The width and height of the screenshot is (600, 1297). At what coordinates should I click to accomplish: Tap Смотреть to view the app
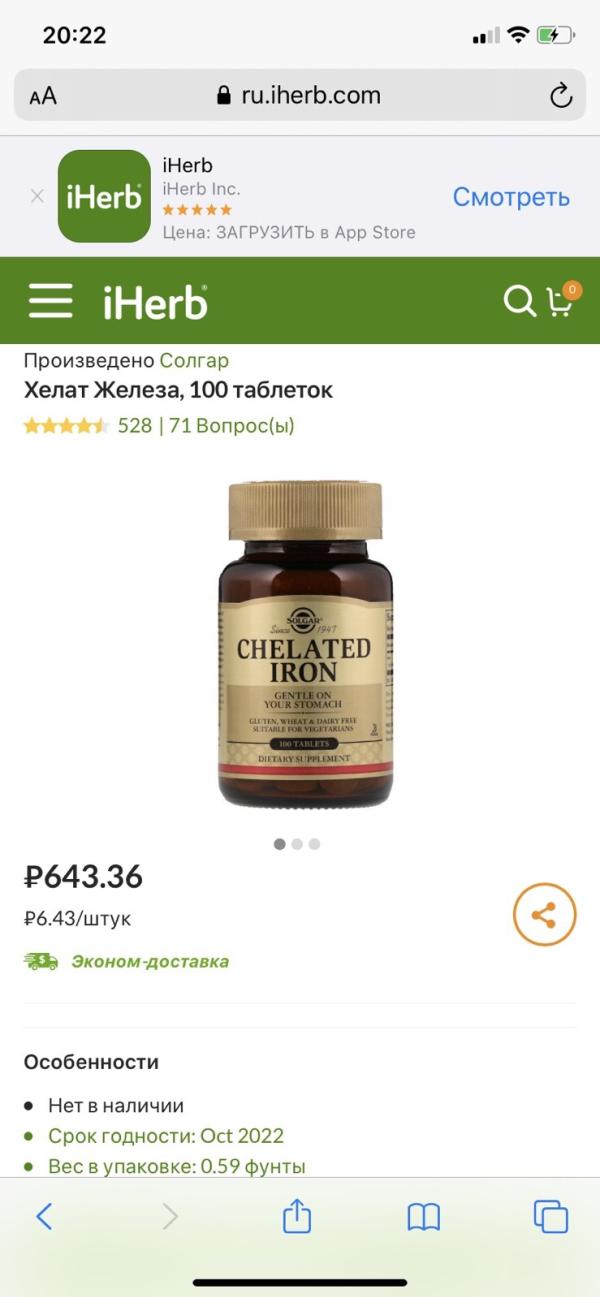pyautogui.click(x=511, y=197)
